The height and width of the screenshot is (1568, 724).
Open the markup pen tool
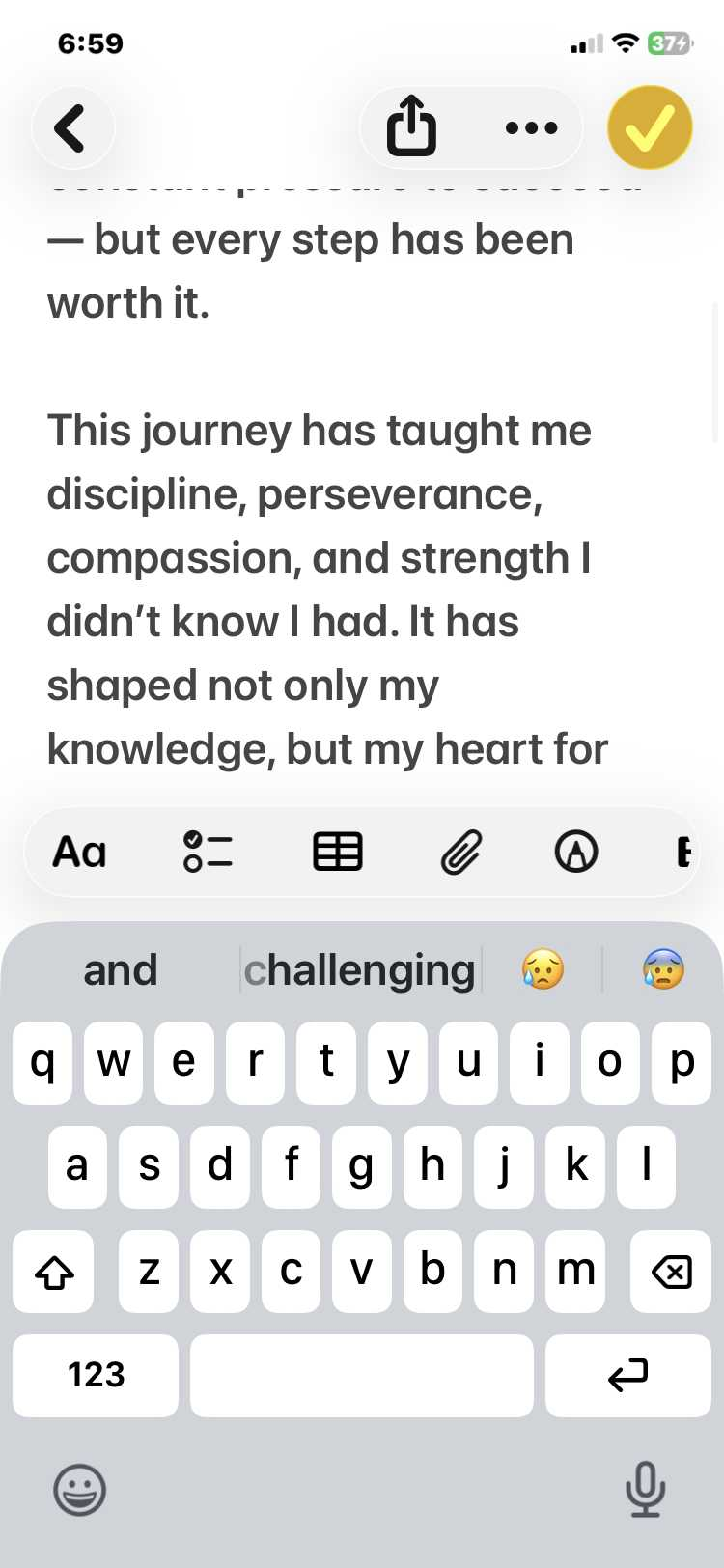tap(576, 853)
